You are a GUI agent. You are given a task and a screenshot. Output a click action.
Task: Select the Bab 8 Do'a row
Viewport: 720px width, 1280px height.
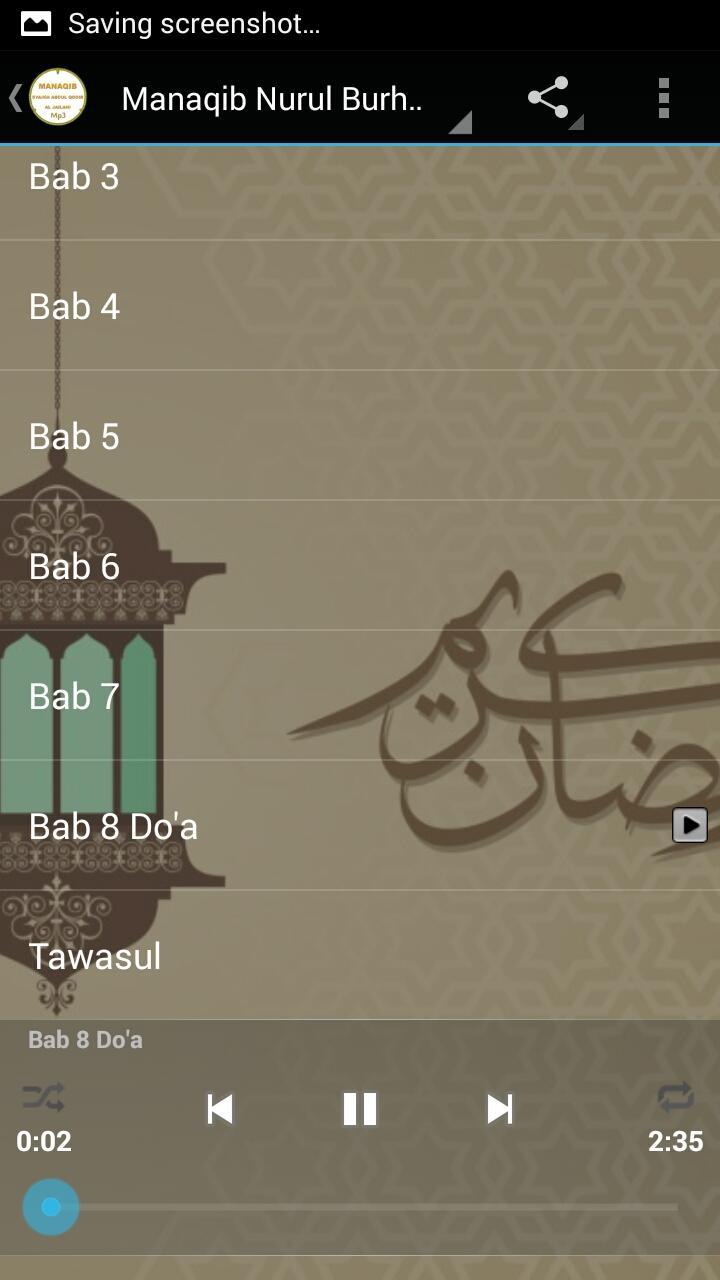(360, 826)
